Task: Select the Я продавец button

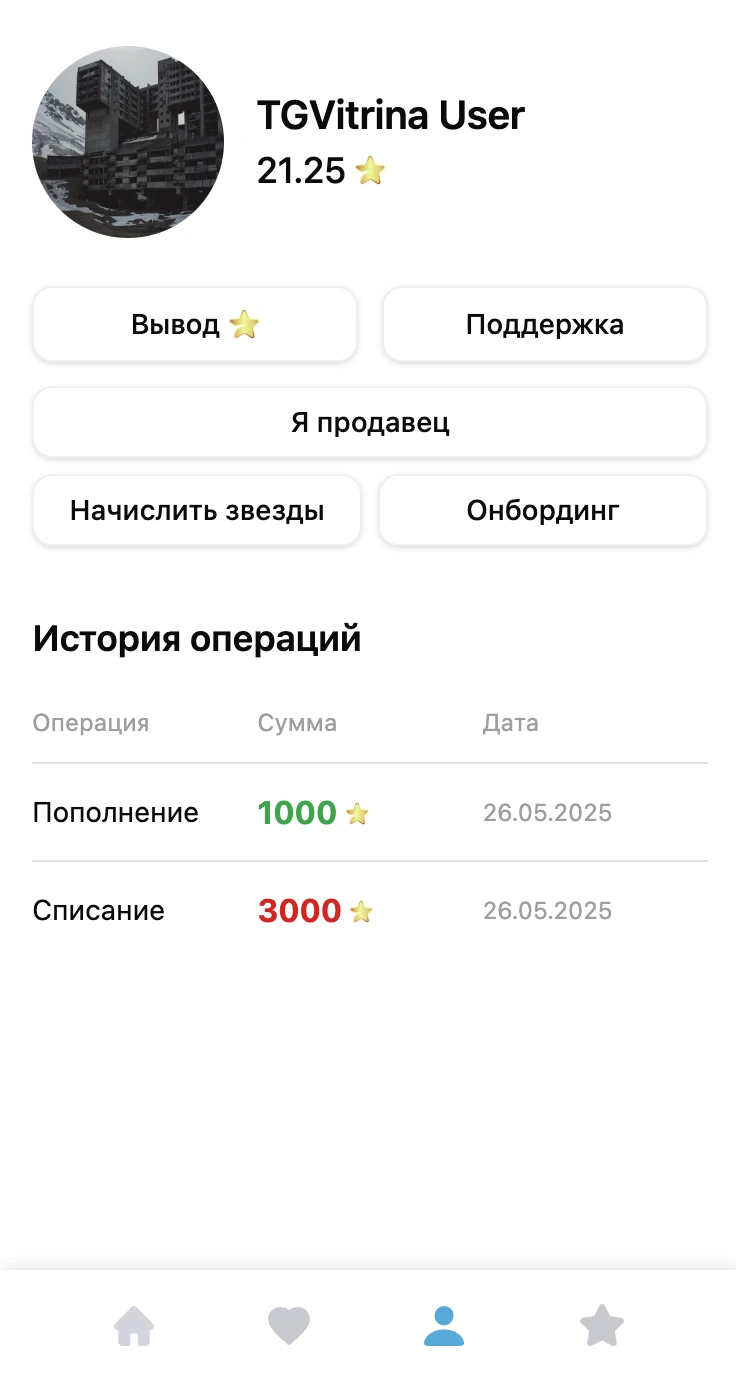Action: pos(370,422)
